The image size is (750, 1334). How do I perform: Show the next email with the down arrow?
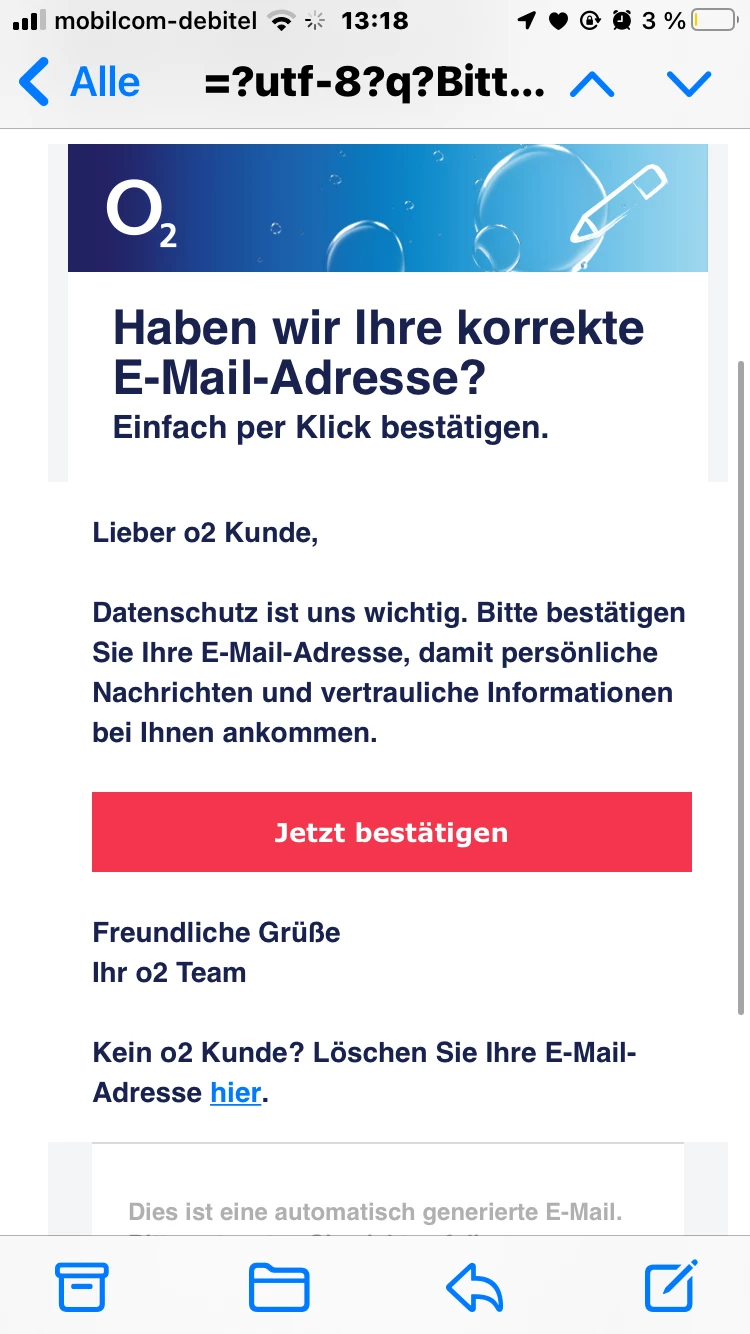pyautogui.click(x=688, y=83)
